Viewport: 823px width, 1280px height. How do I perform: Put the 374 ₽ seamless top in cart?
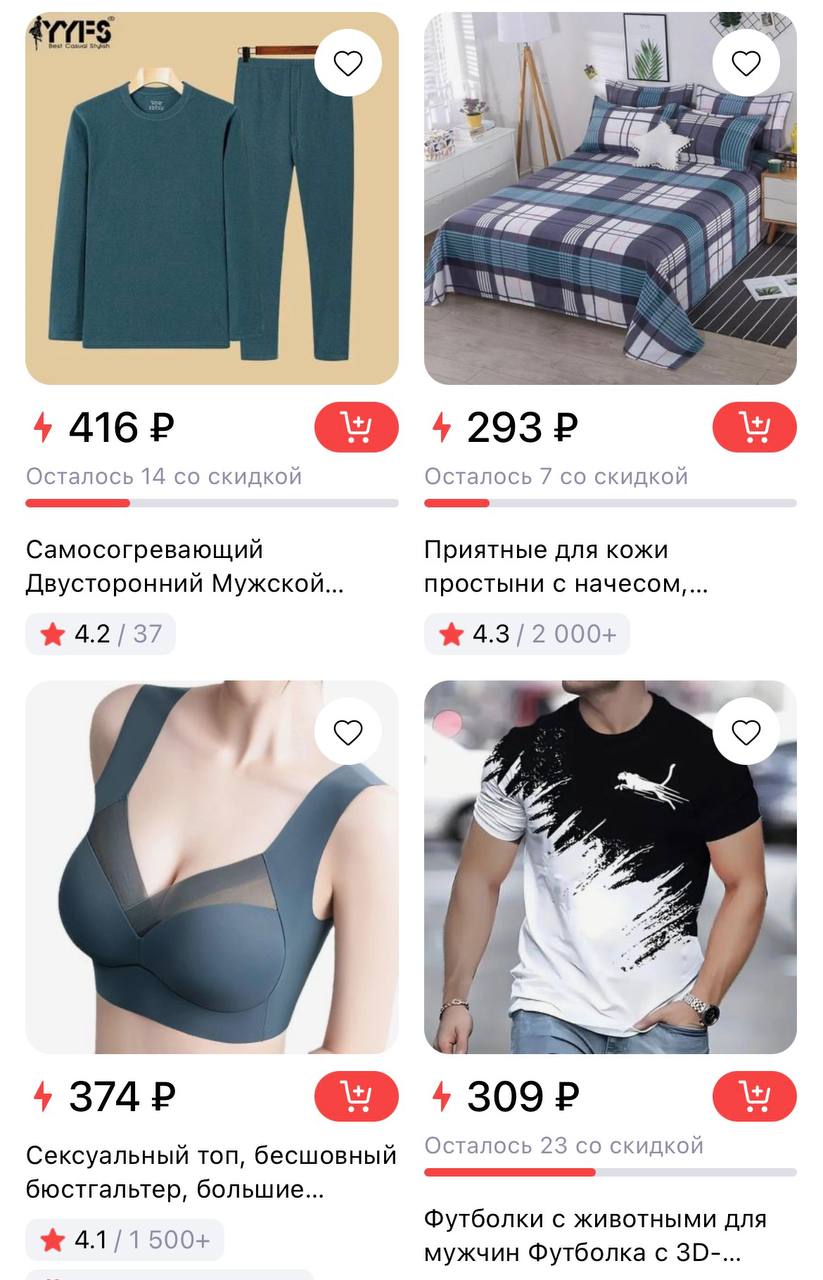356,1097
